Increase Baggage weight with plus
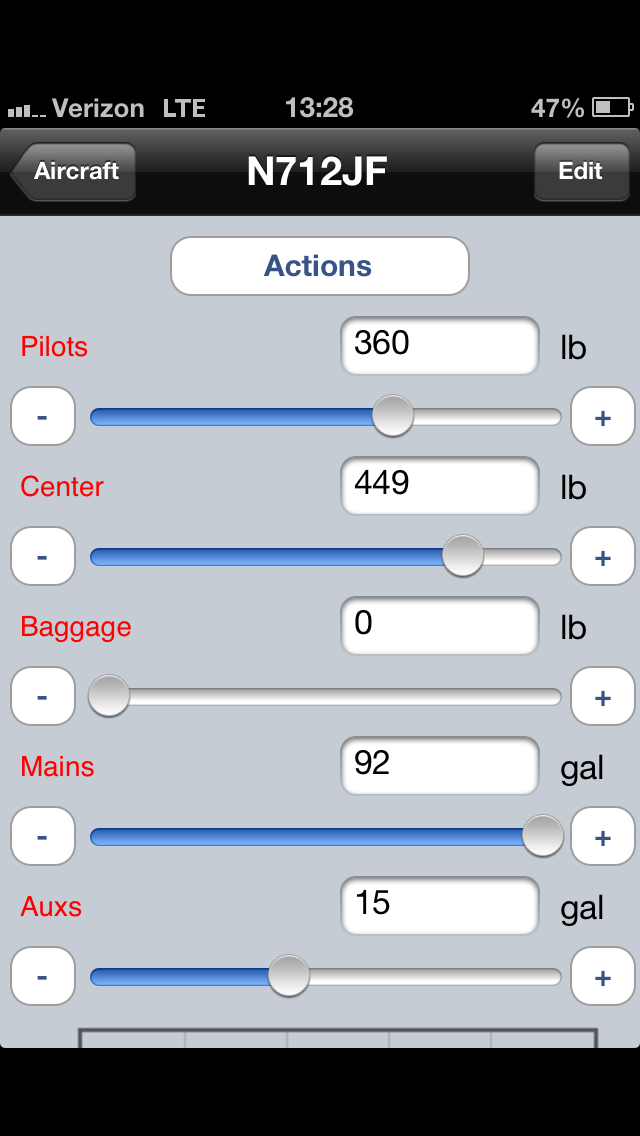Image resolution: width=640 pixels, height=1136 pixels. [602, 696]
